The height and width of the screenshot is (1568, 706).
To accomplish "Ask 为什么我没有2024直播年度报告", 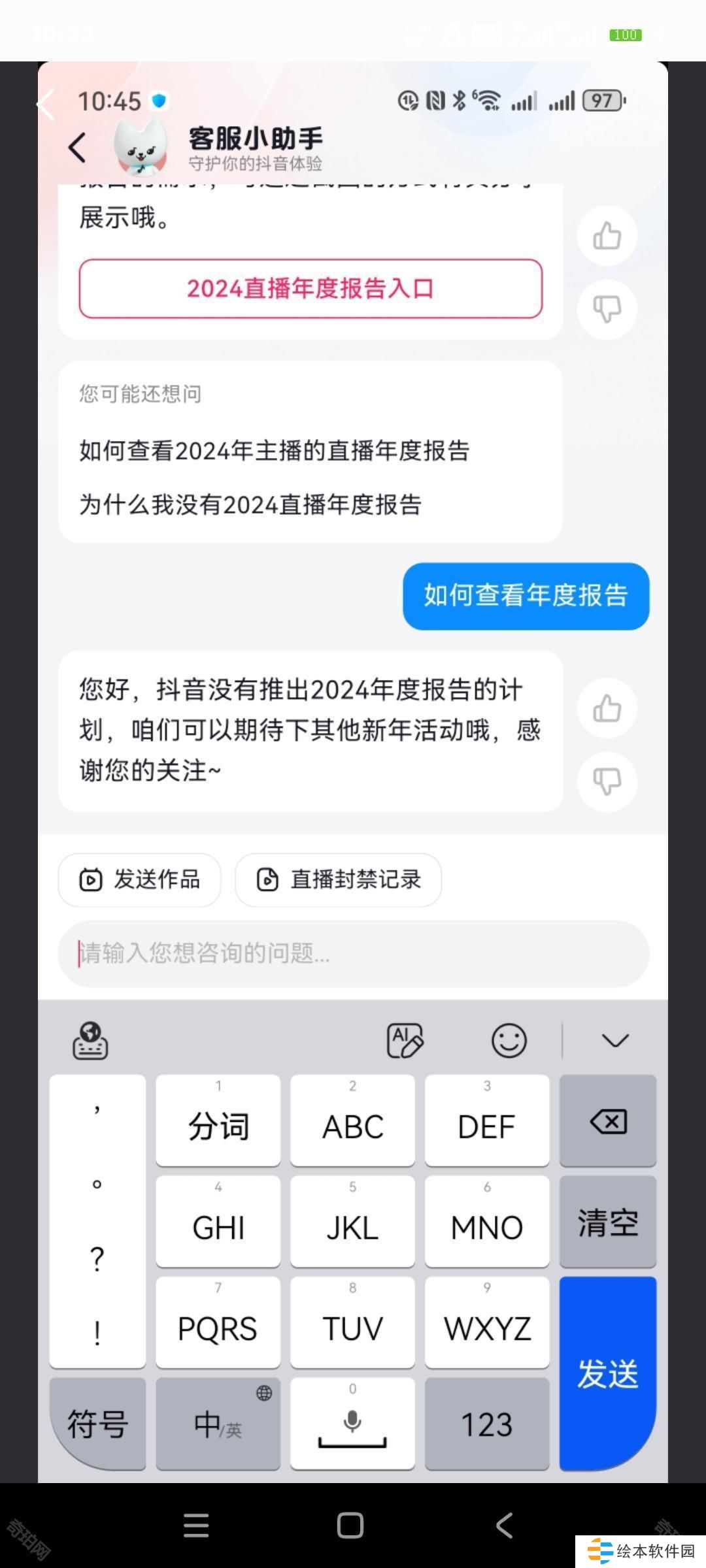I will [x=250, y=505].
